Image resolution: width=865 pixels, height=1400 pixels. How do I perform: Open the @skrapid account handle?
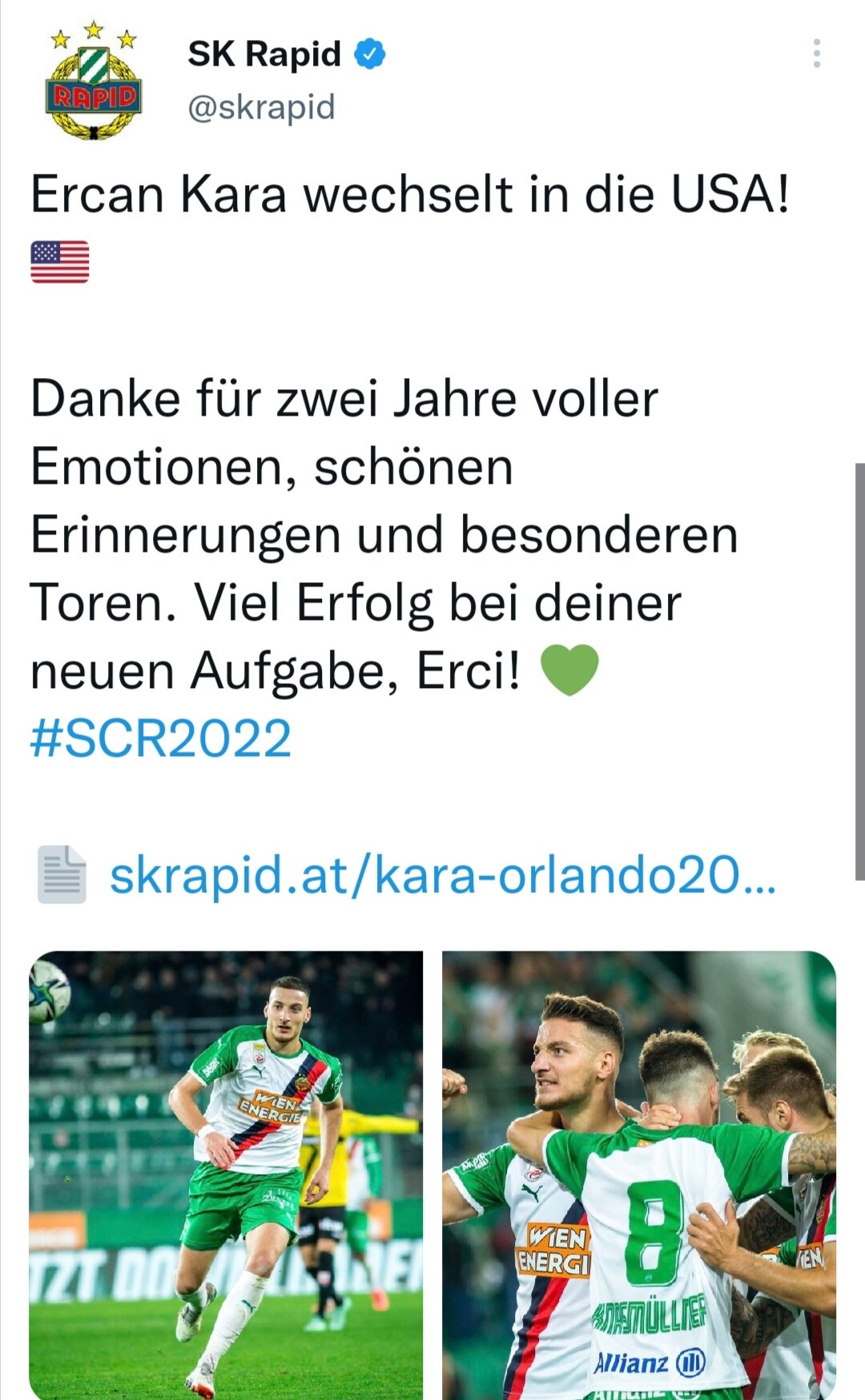click(x=261, y=107)
